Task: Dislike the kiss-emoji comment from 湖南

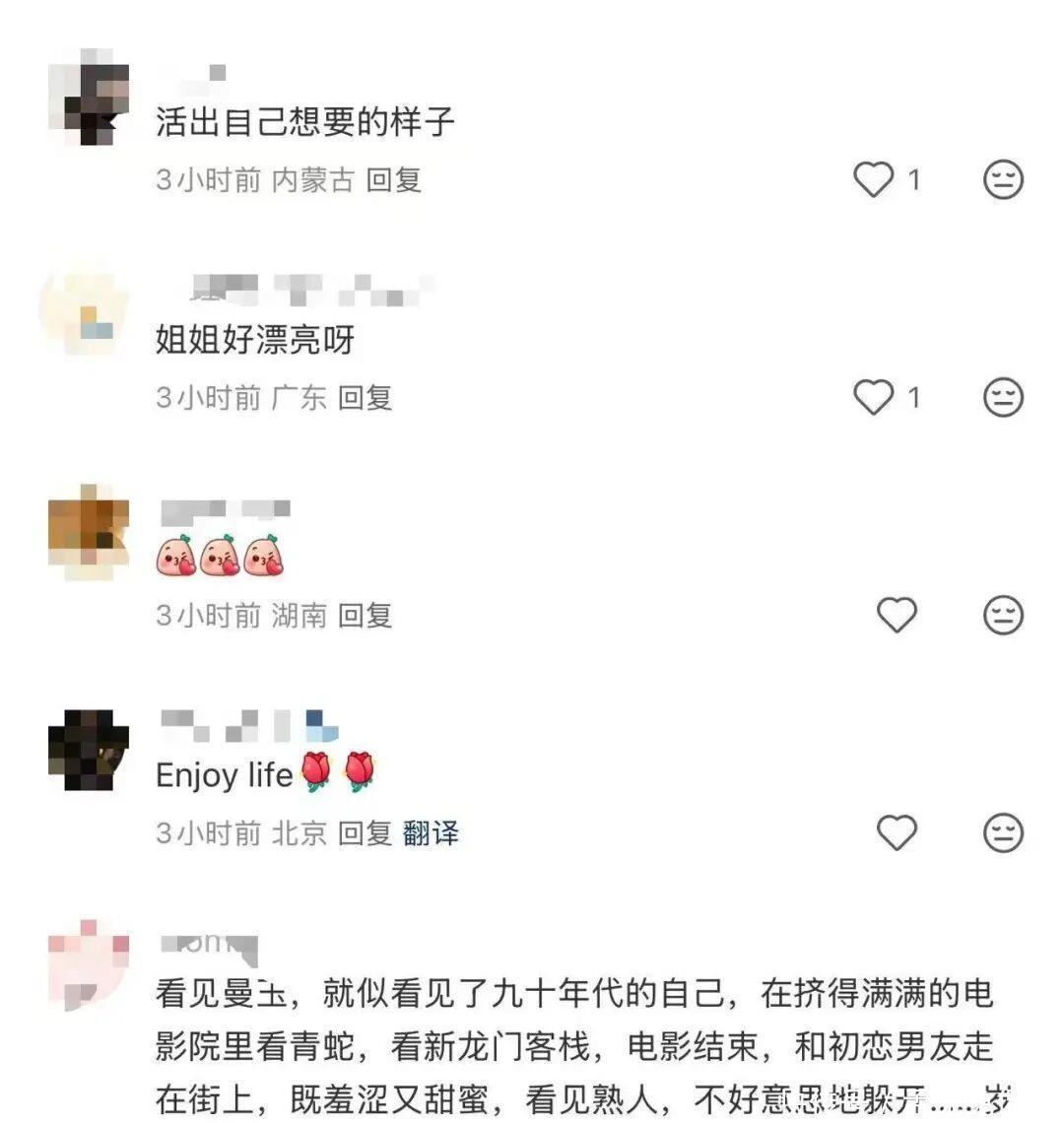Action: click(1003, 616)
